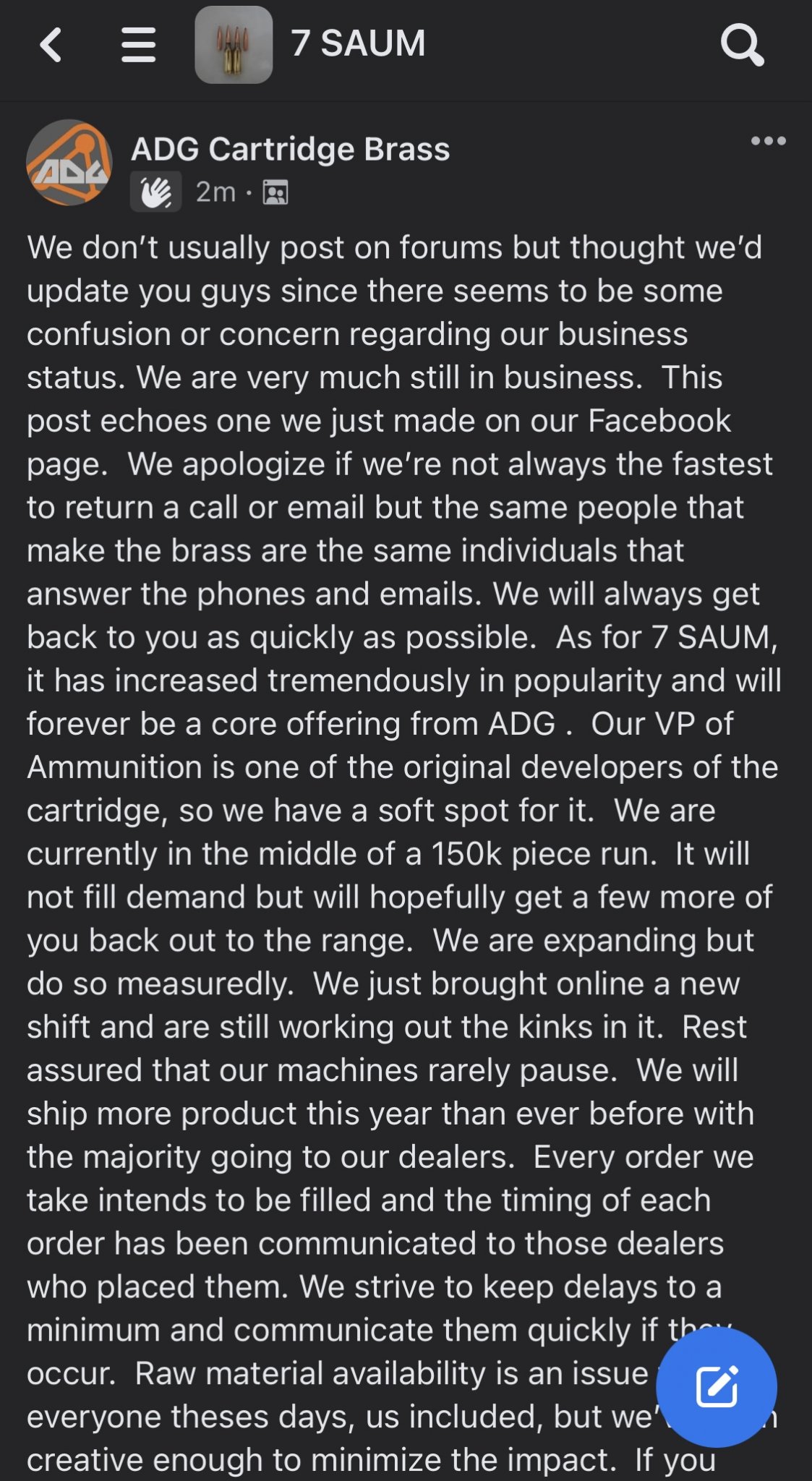Open the hamburger menu
This screenshot has height=1481, width=812.
(x=138, y=45)
